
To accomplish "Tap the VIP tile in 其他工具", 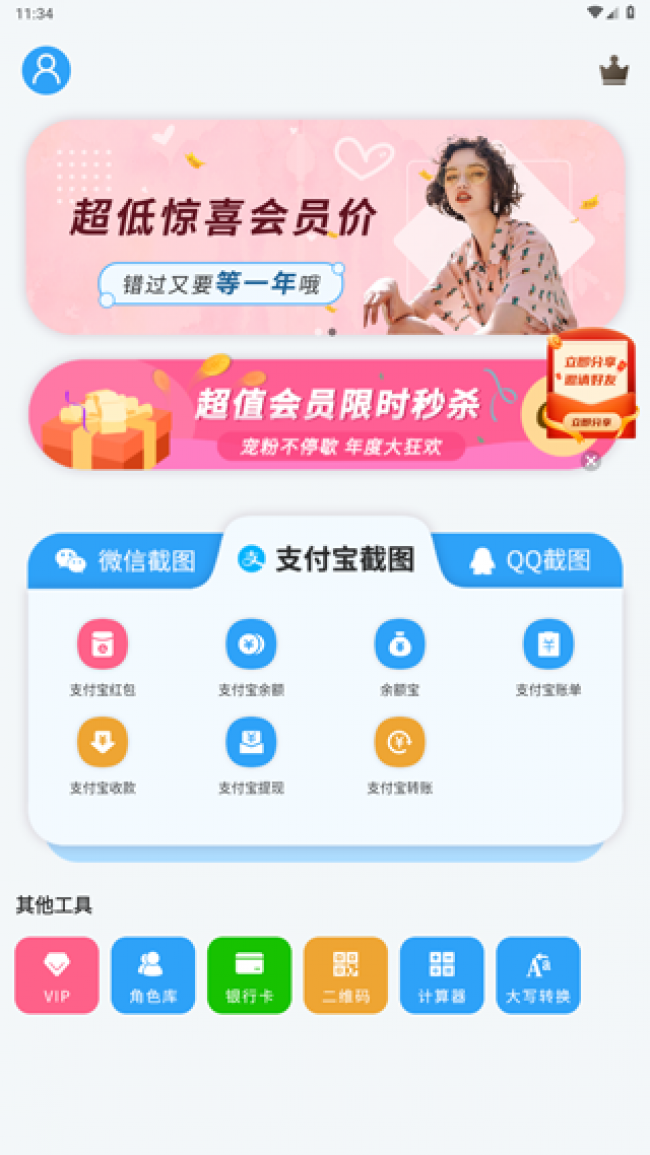I will pyautogui.click(x=57, y=975).
